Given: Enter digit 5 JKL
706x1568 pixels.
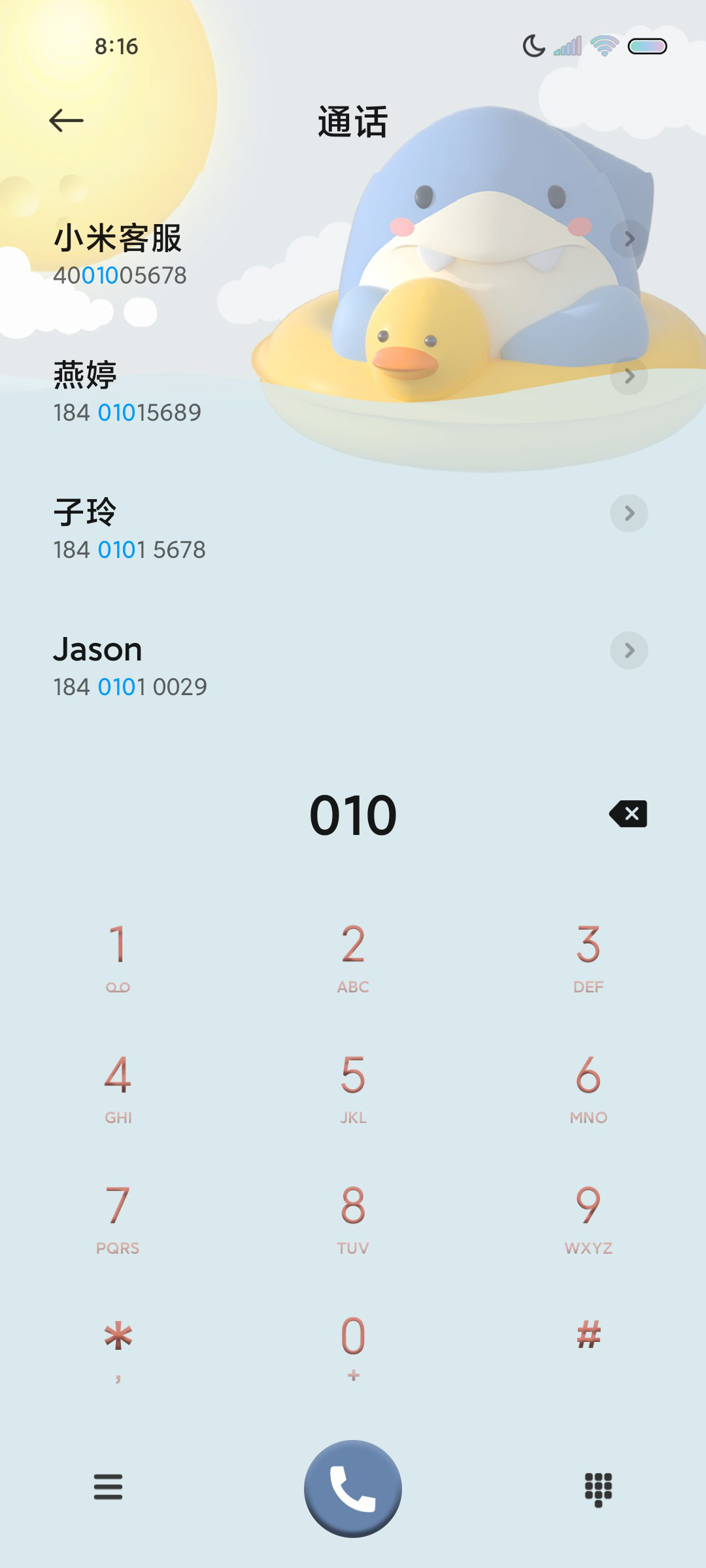Looking at the screenshot, I should [x=353, y=1088].
